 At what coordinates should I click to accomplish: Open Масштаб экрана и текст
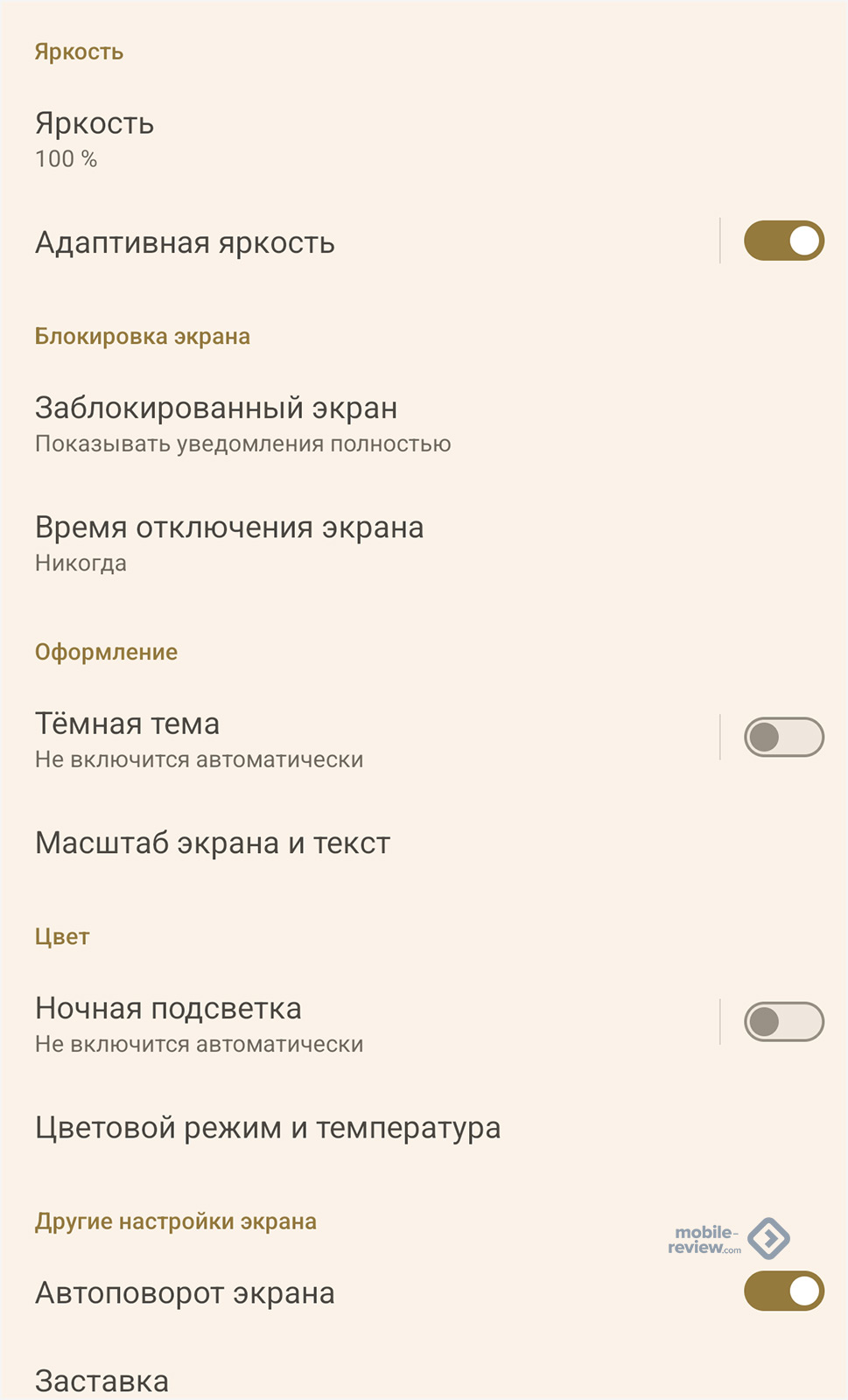click(213, 843)
